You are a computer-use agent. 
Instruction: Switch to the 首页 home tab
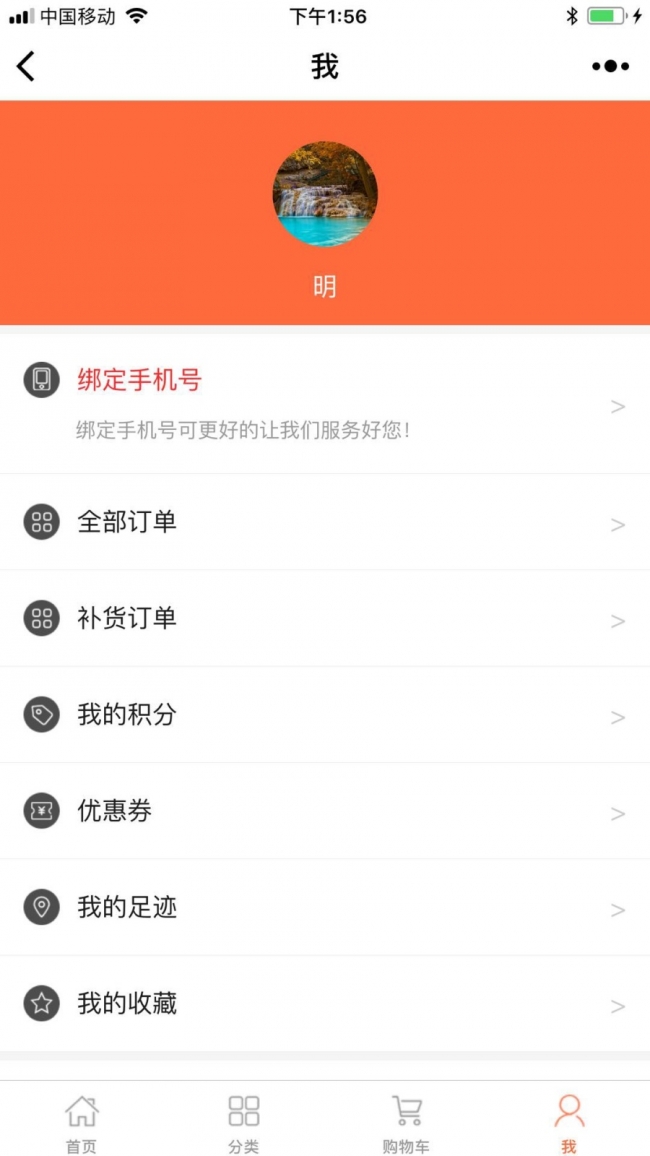click(x=82, y=1122)
